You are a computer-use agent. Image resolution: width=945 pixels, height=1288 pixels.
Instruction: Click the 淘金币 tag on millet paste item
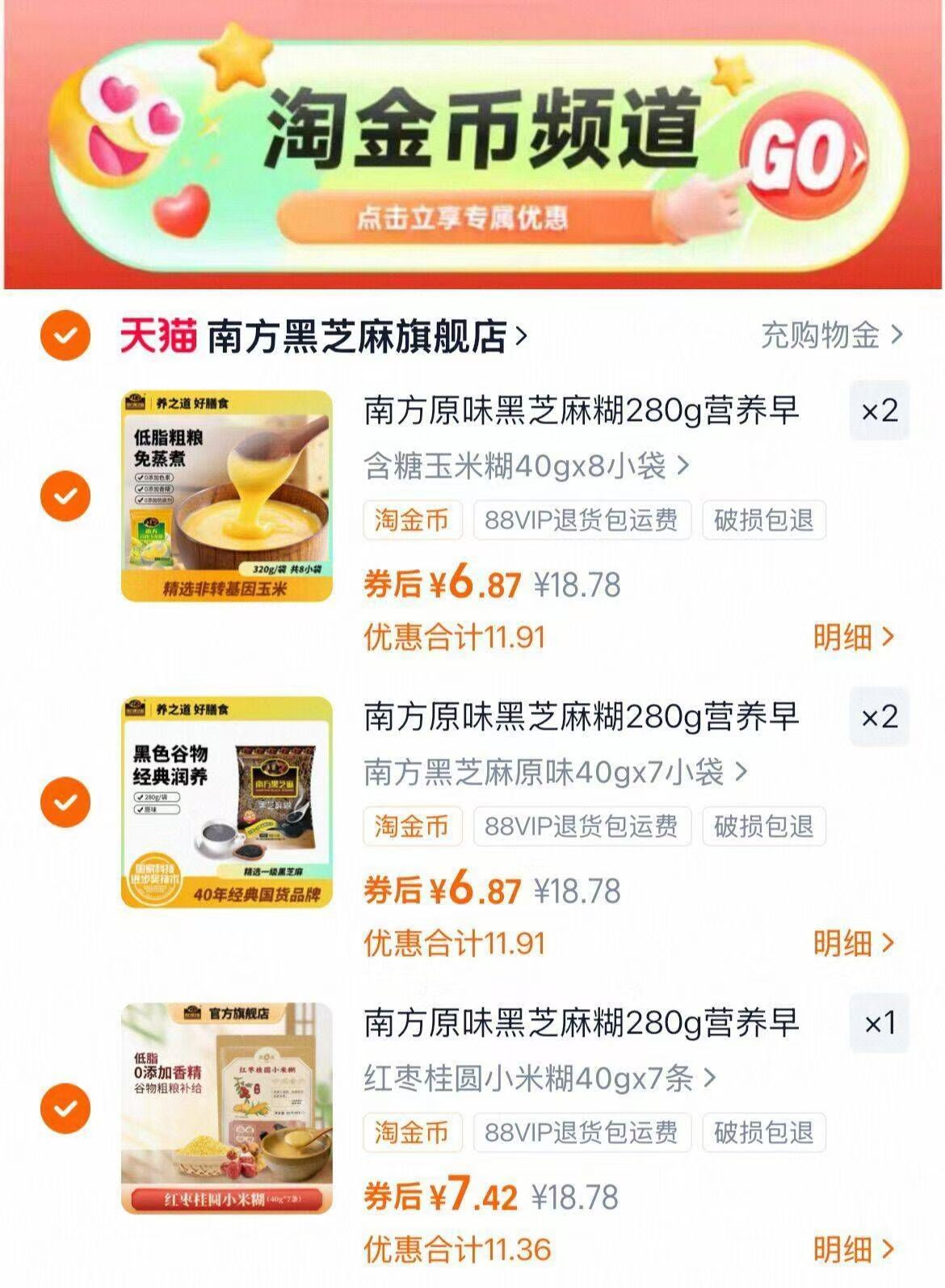414,1134
